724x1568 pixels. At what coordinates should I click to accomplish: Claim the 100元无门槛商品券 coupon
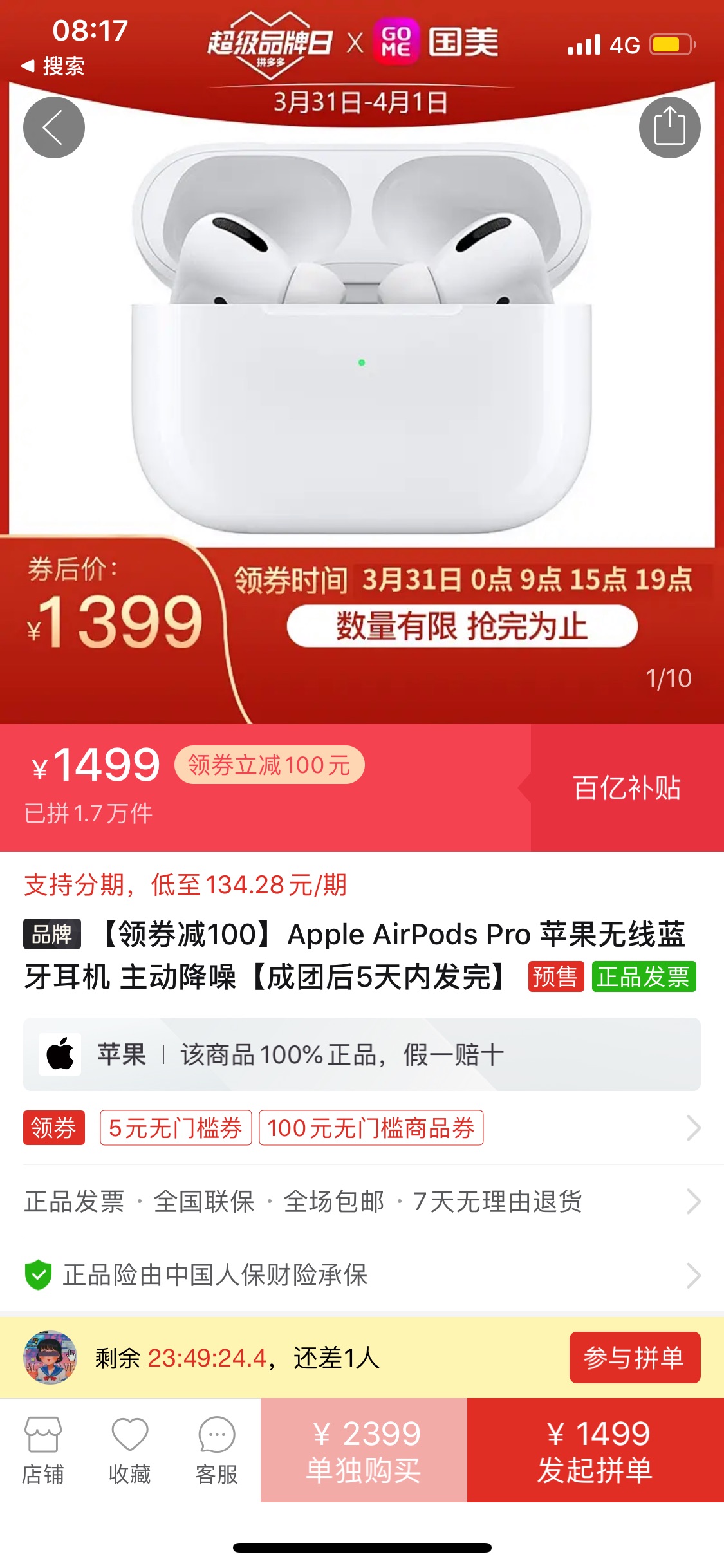(x=371, y=1128)
